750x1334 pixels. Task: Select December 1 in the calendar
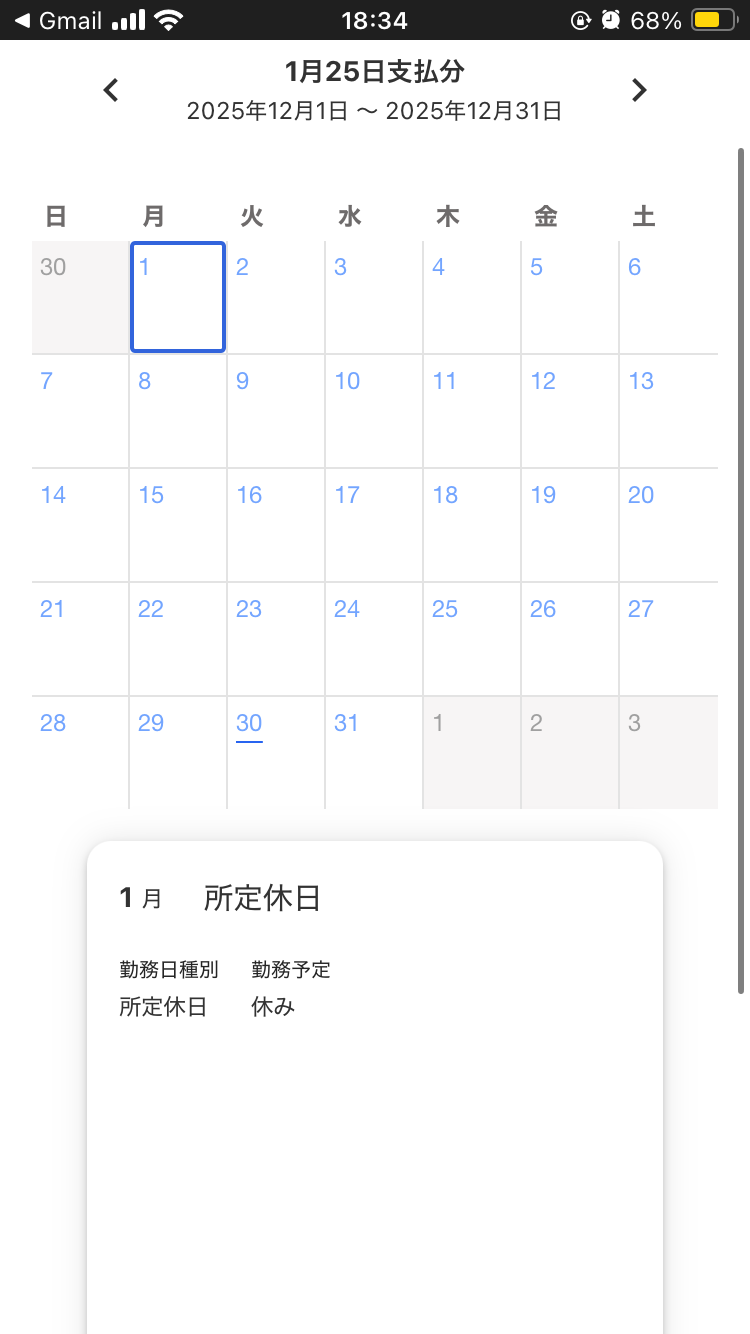[177, 296]
